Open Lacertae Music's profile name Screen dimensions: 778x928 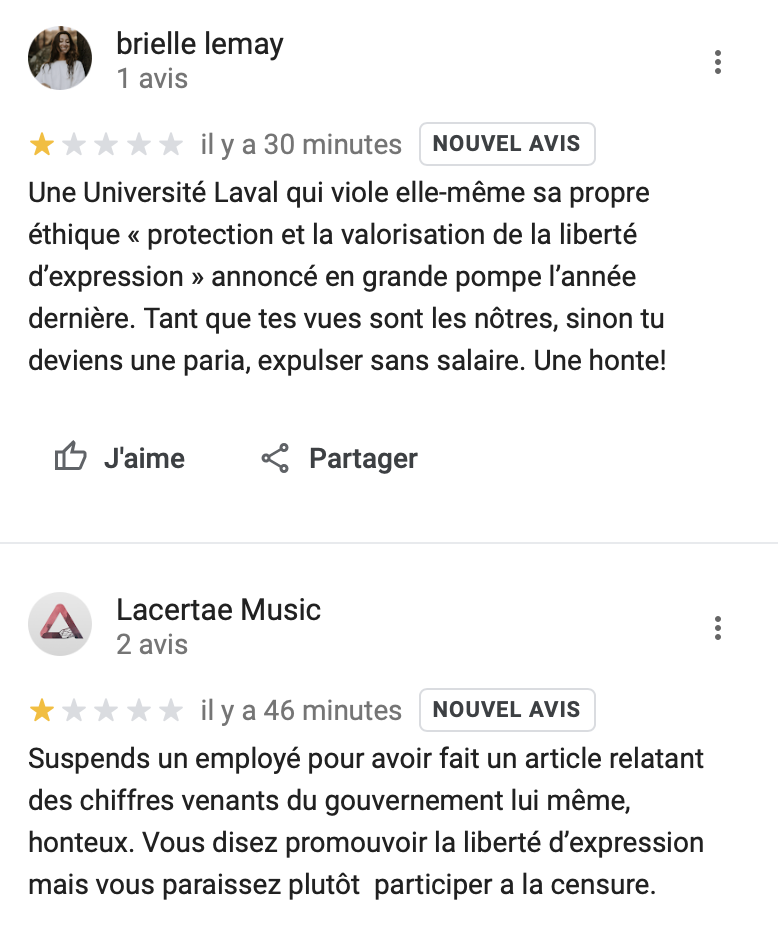click(x=218, y=610)
